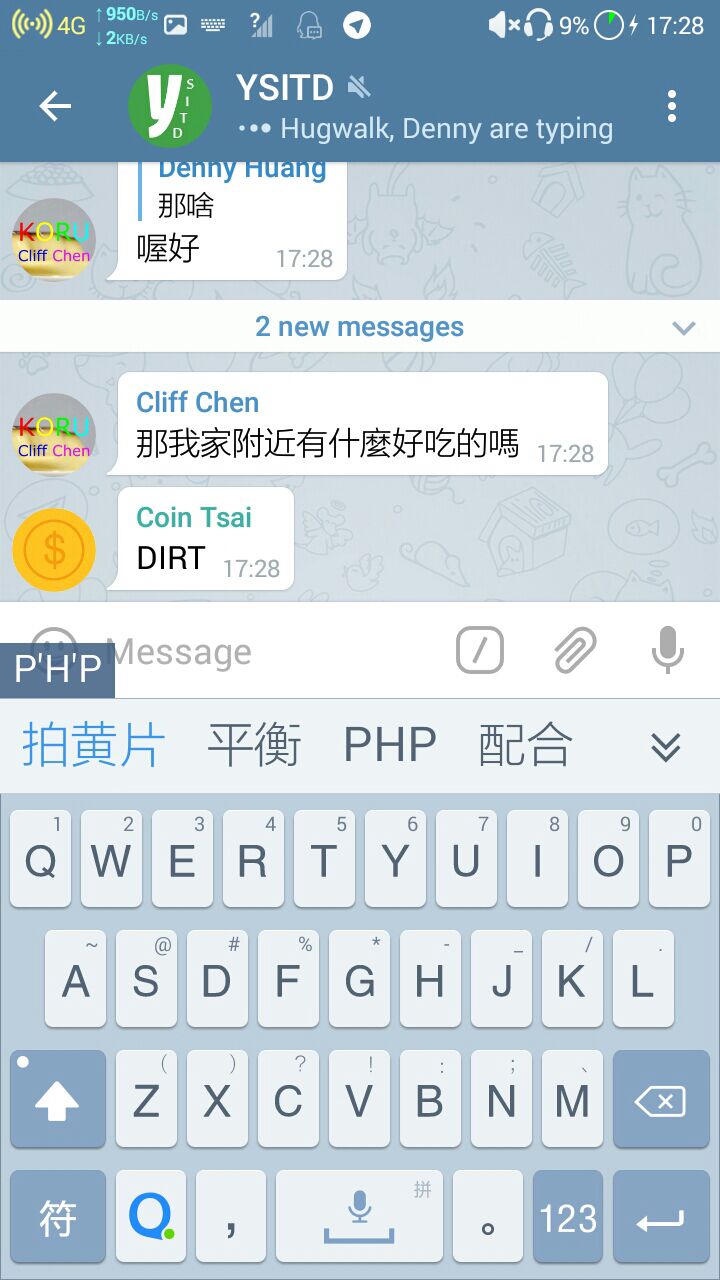The width and height of the screenshot is (720, 1280).
Task: Expand the candidate word list
Action: [665, 746]
